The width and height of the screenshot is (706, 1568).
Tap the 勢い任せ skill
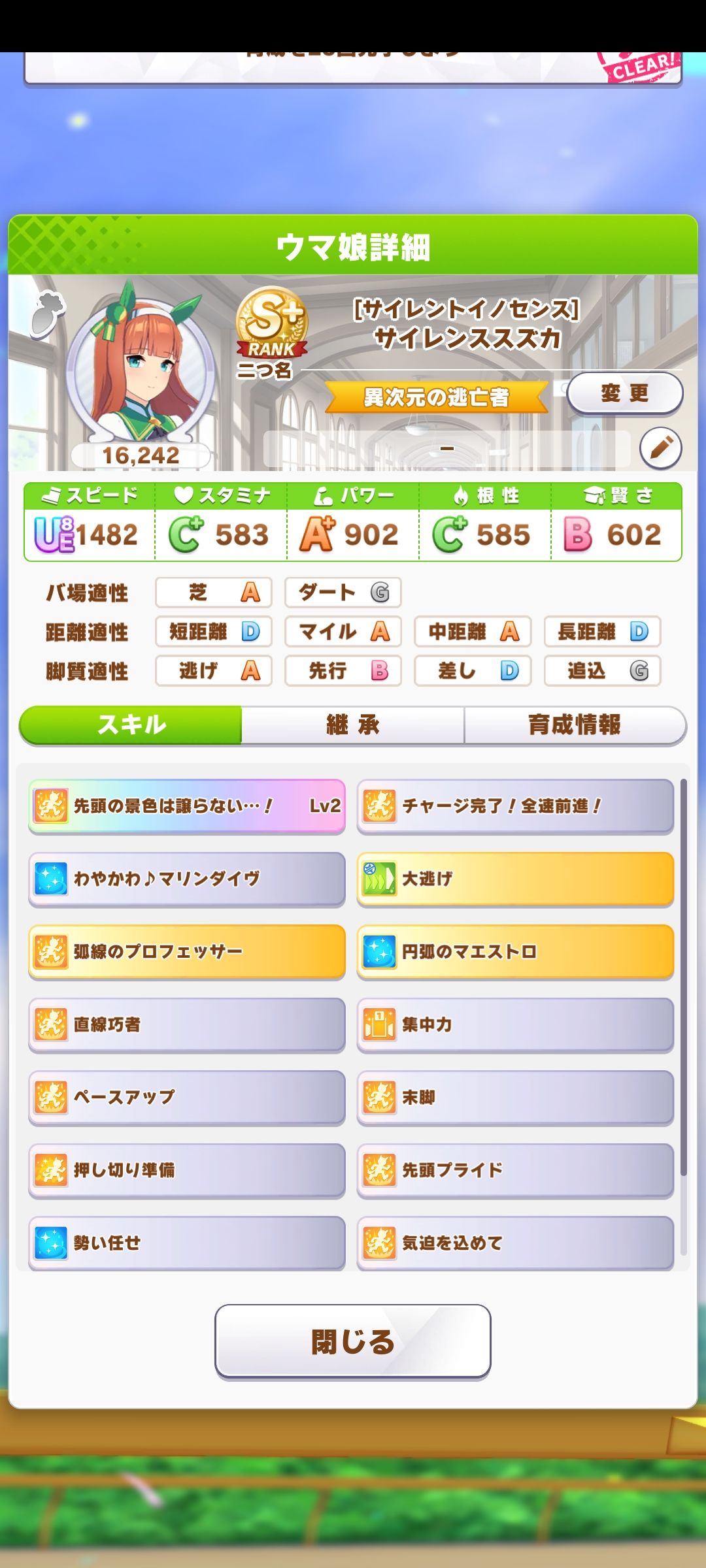pyautogui.click(x=187, y=1243)
